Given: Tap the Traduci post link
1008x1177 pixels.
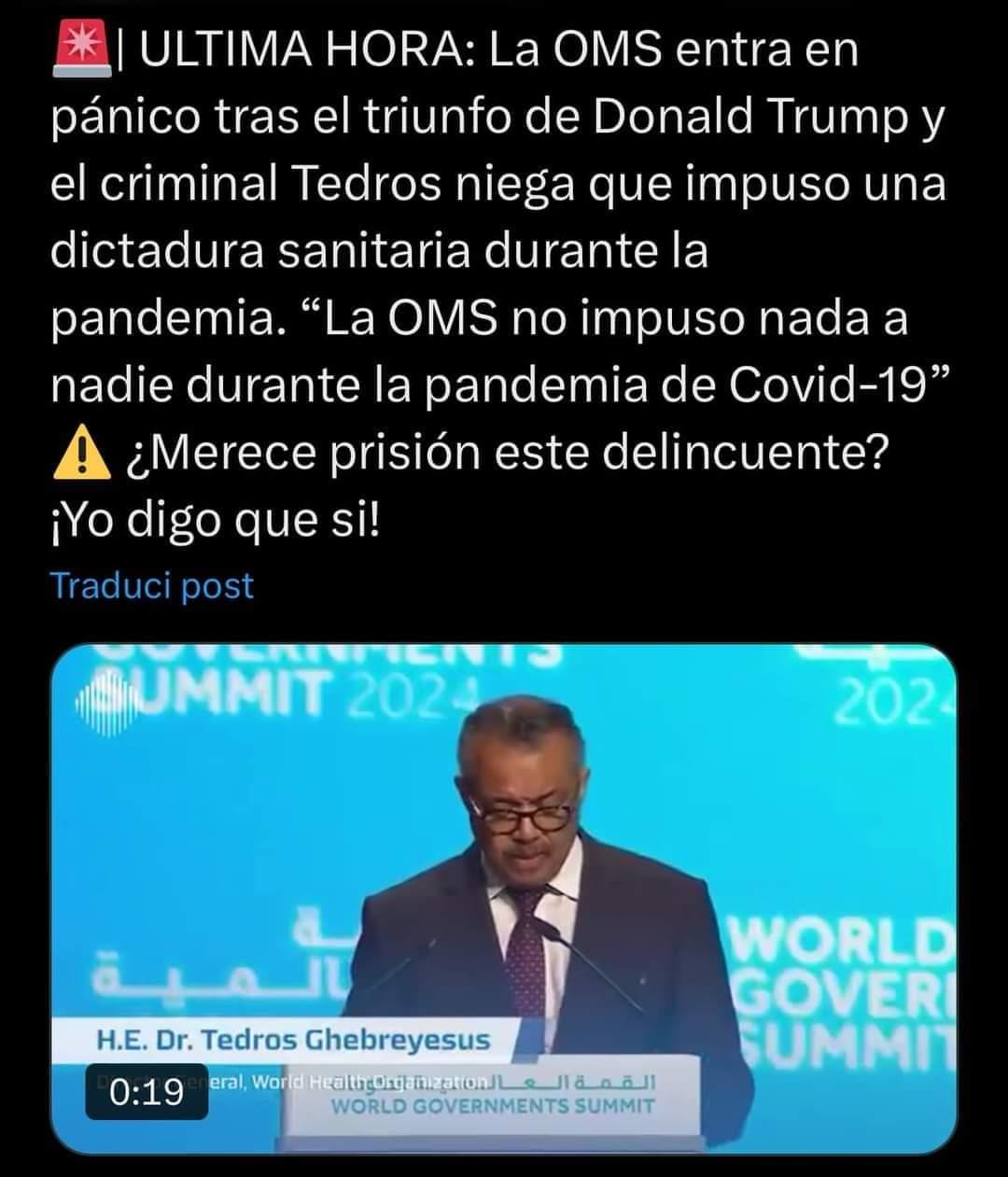Looking at the screenshot, I should (x=151, y=585).
